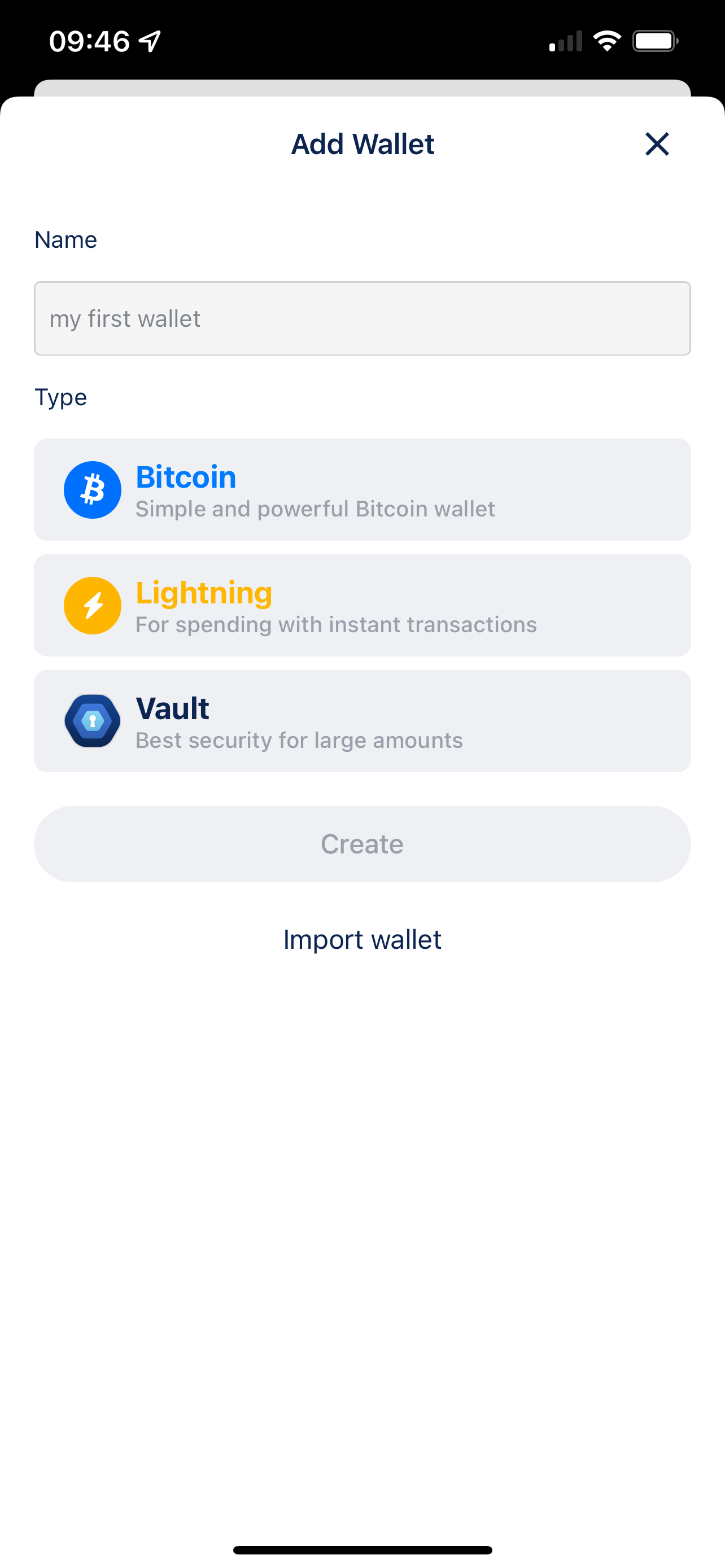Open Import wallet
The width and height of the screenshot is (725, 1568).
coord(362,939)
